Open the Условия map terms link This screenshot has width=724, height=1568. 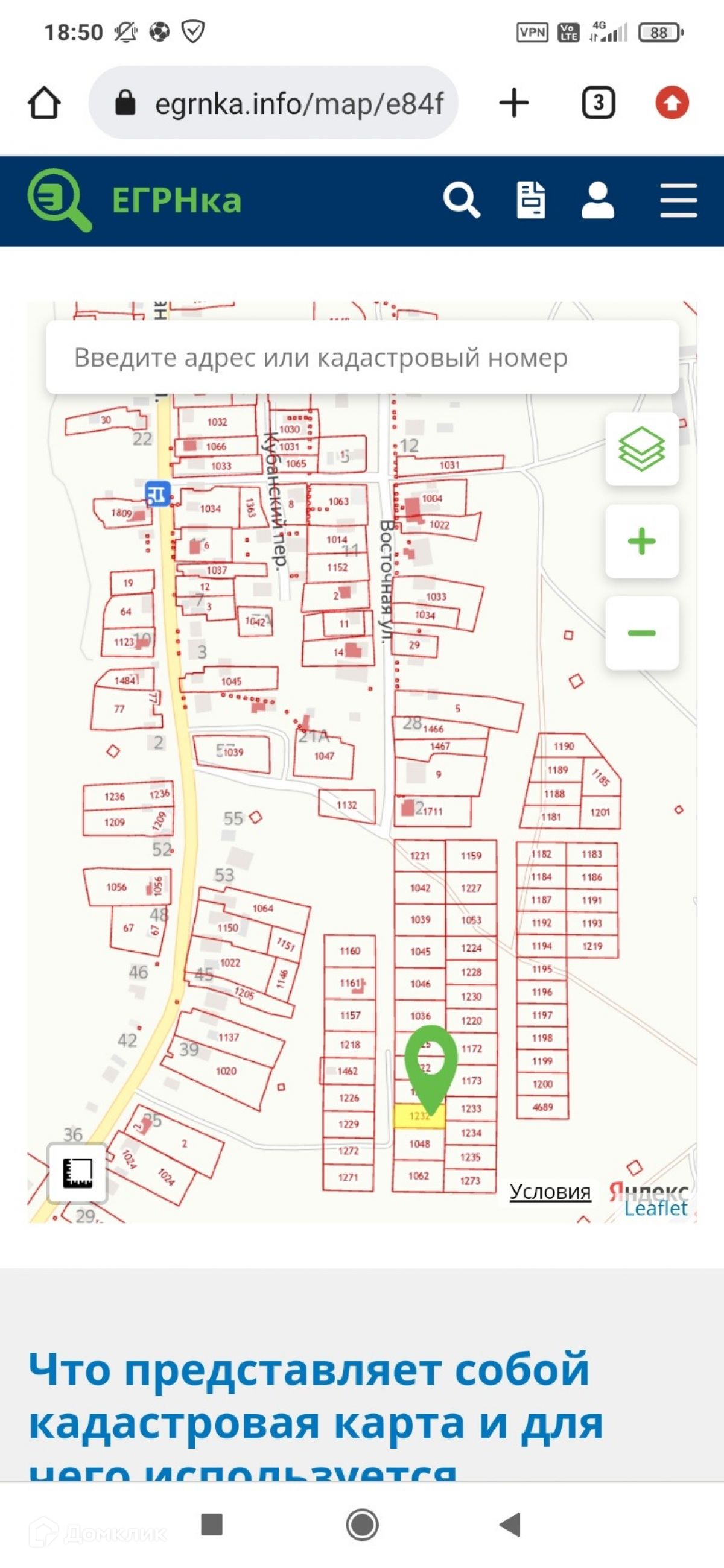550,1191
